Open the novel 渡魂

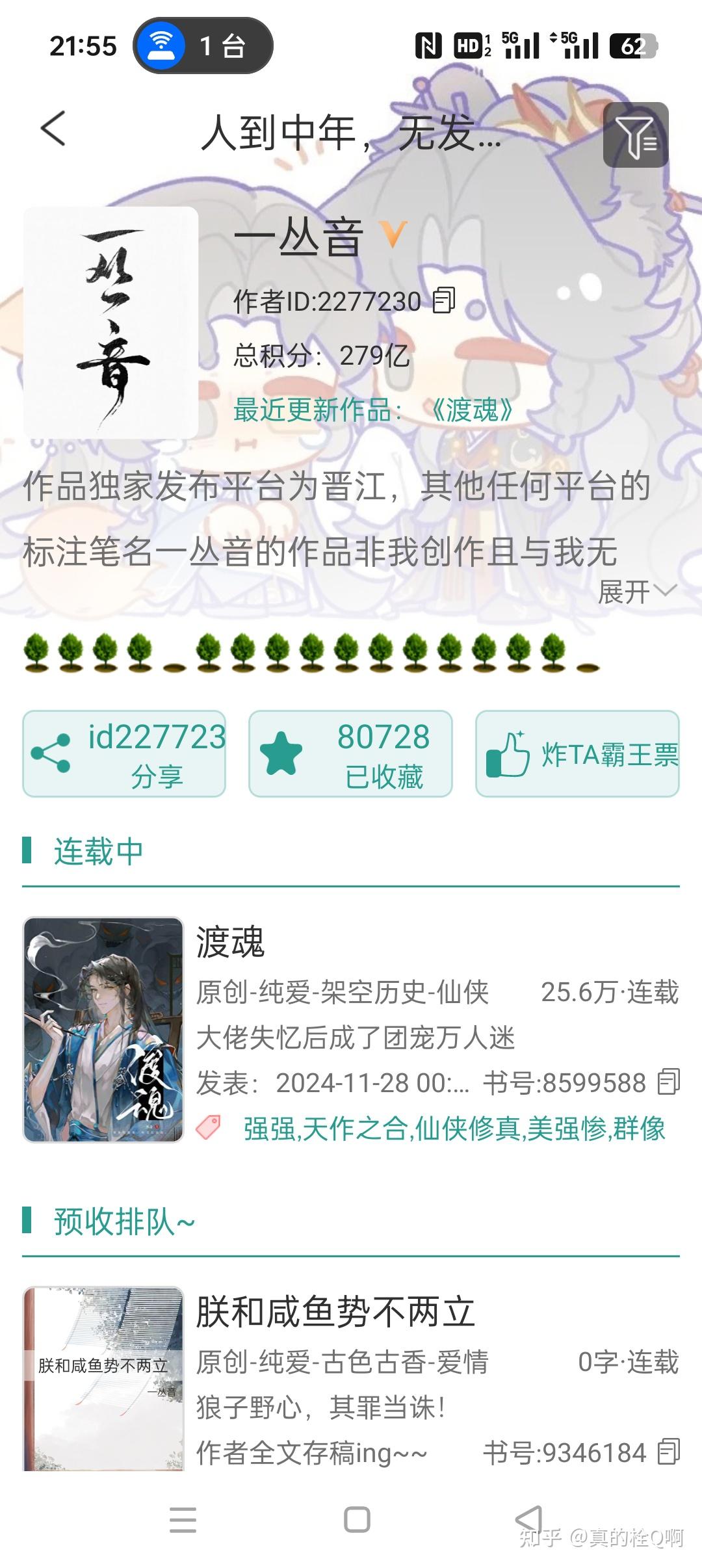click(231, 941)
